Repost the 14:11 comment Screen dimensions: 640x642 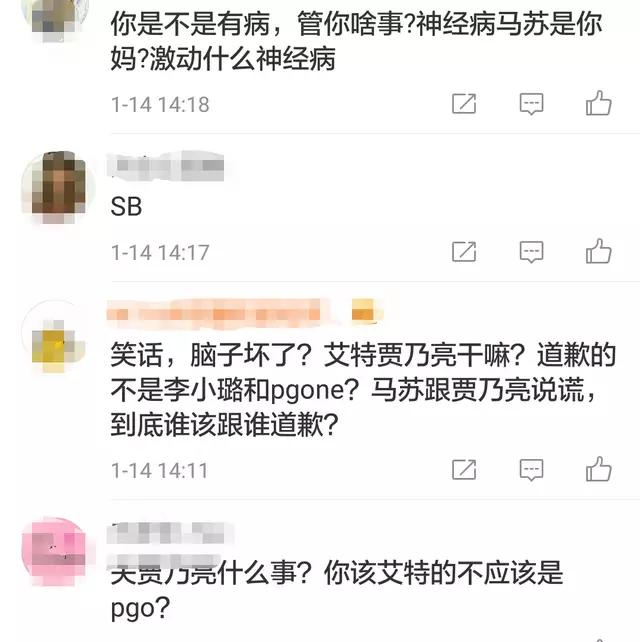(464, 469)
